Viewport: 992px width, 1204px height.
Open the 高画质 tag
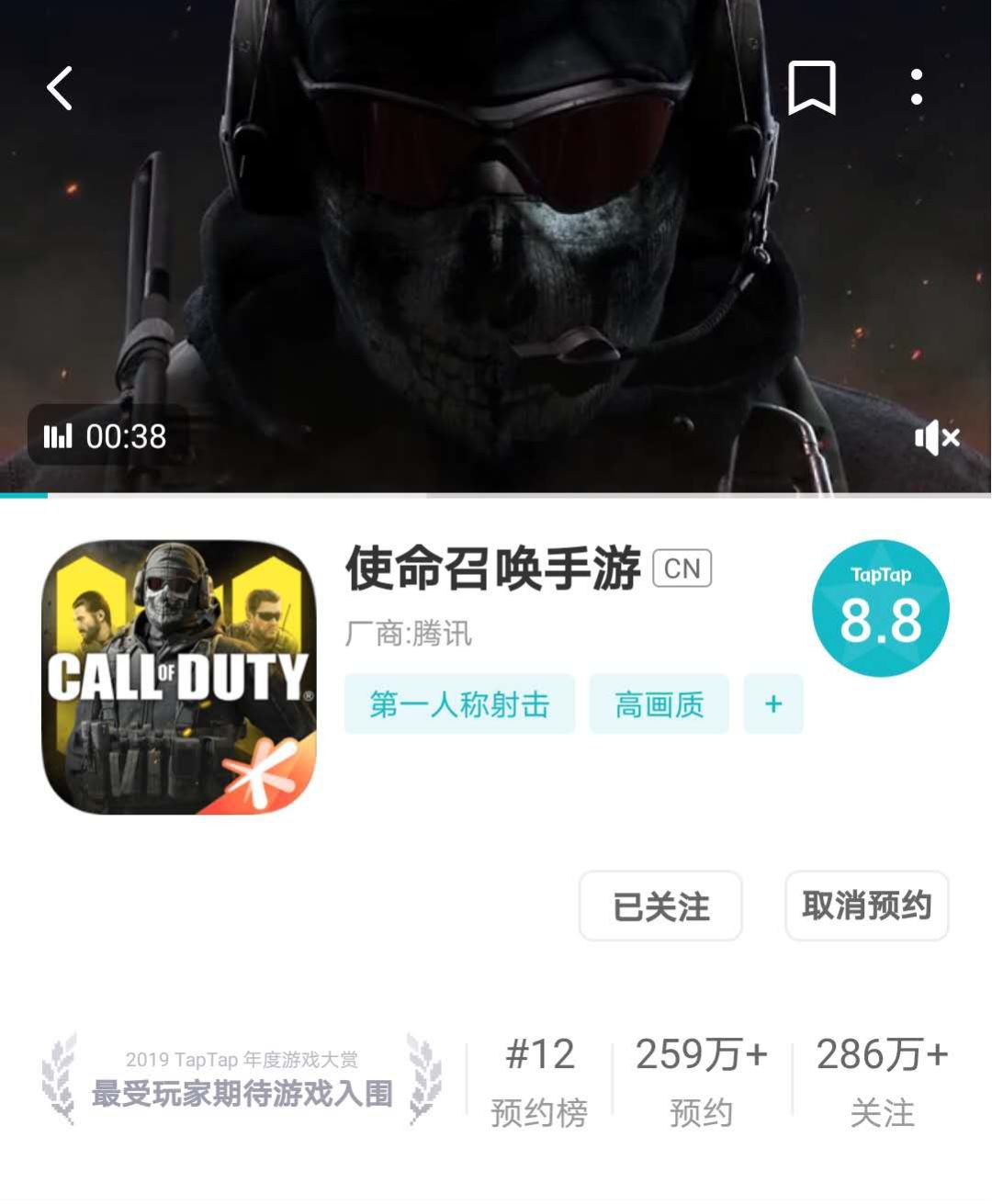pyautogui.click(x=659, y=704)
